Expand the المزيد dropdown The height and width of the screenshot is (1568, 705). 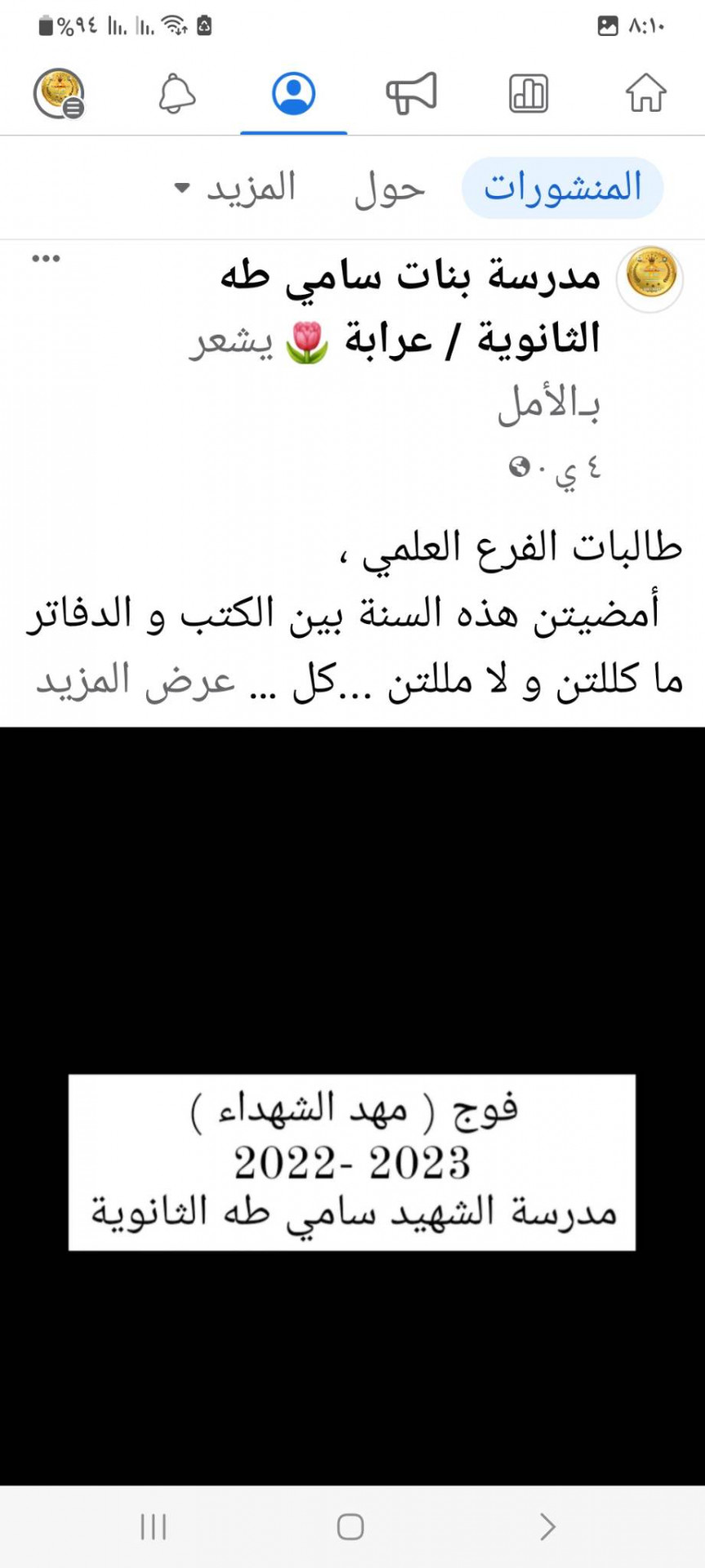tap(234, 188)
